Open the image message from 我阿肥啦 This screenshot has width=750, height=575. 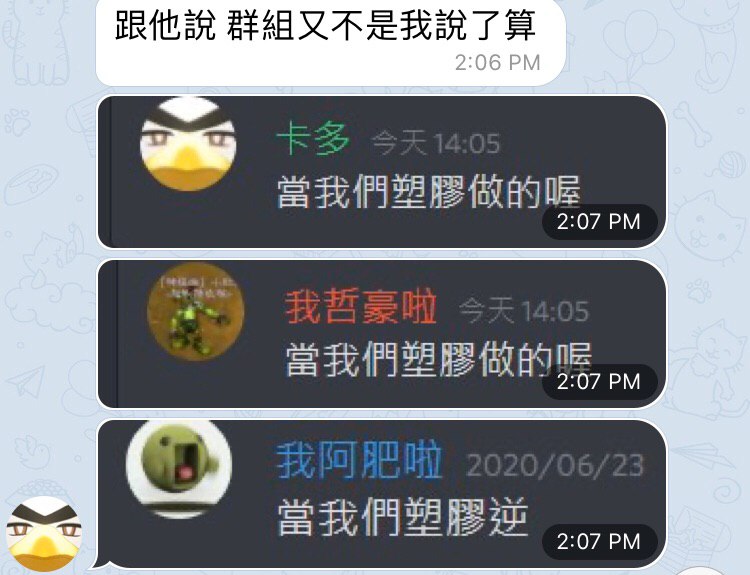[x=381, y=493]
